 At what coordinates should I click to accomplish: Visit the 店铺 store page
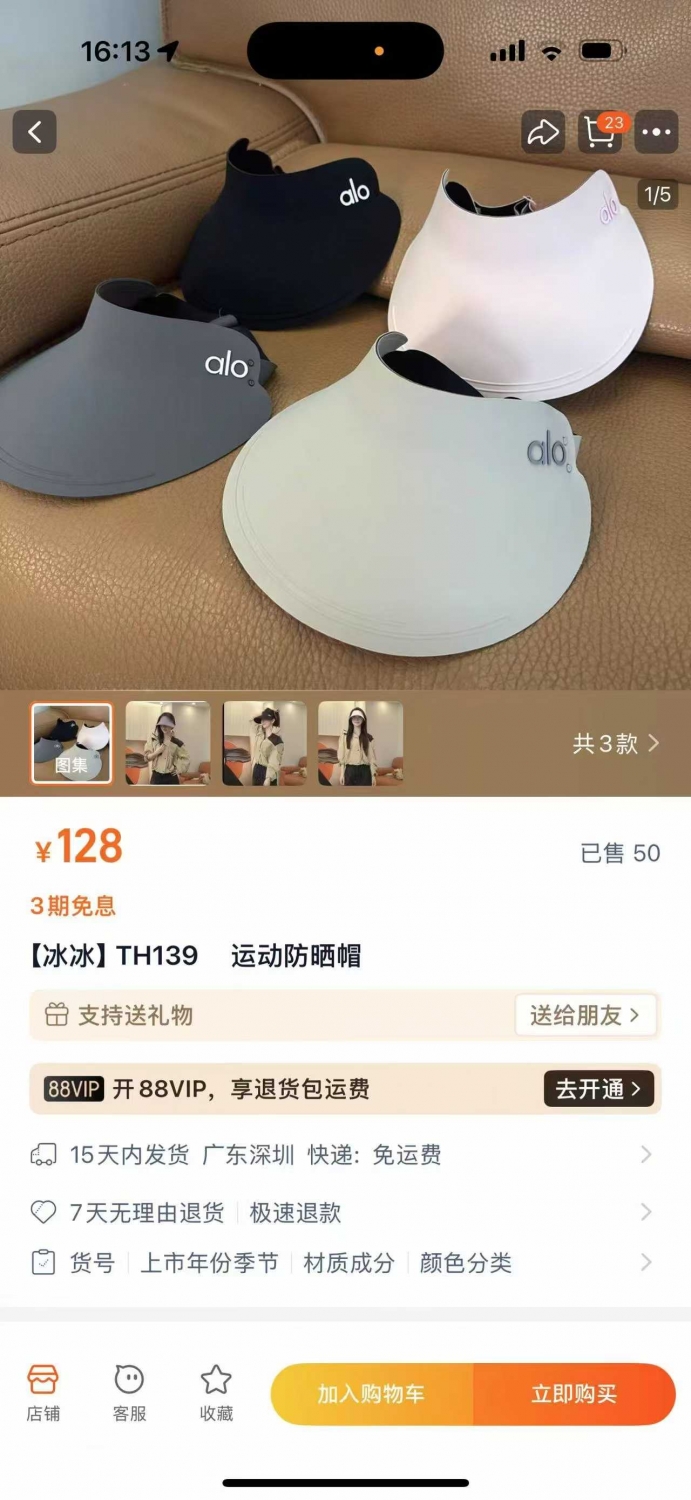(x=43, y=1393)
